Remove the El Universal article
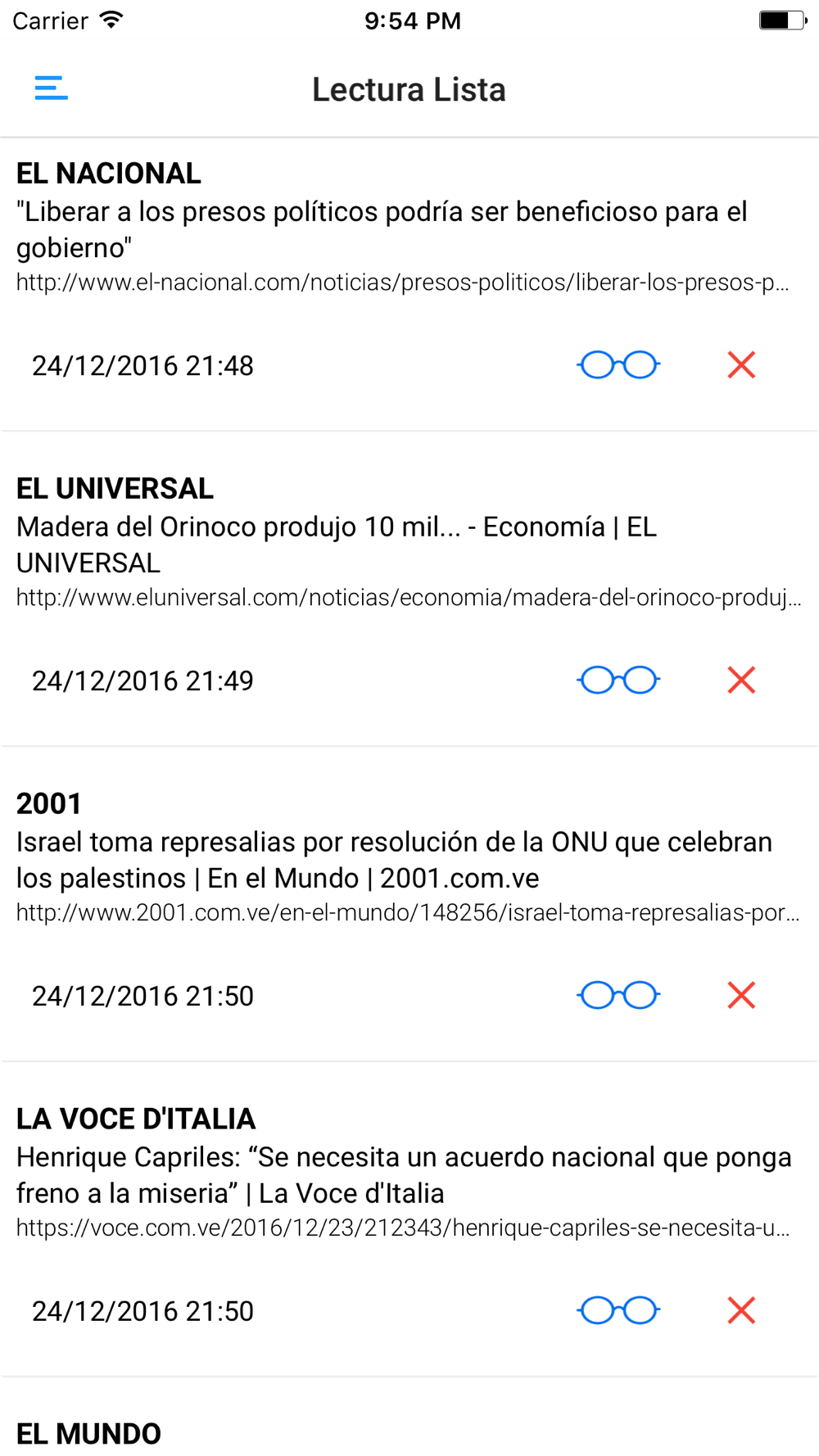The width and height of the screenshot is (819, 1456). [x=741, y=681]
